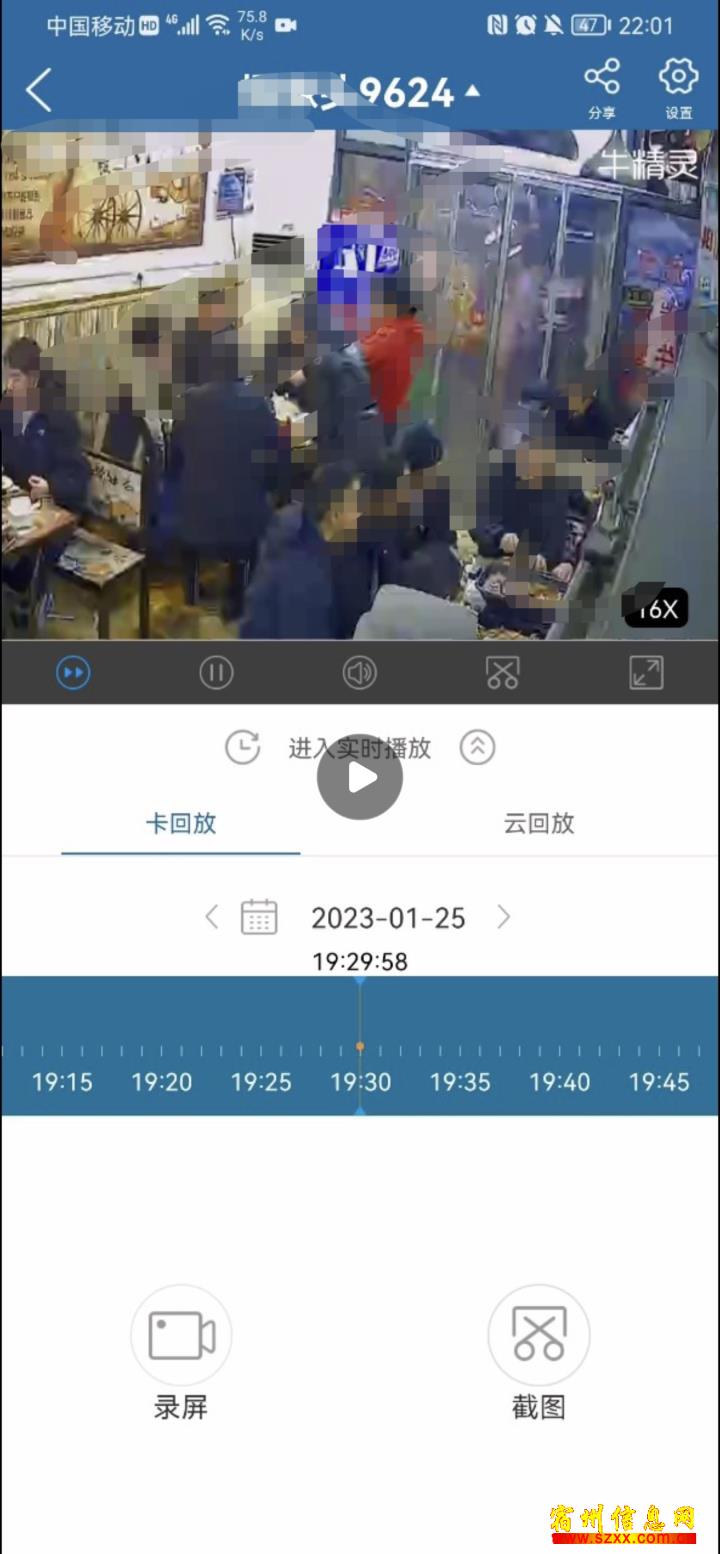This screenshot has height=1554, width=720.
Task: Tap the round play button overlay
Action: [x=360, y=777]
